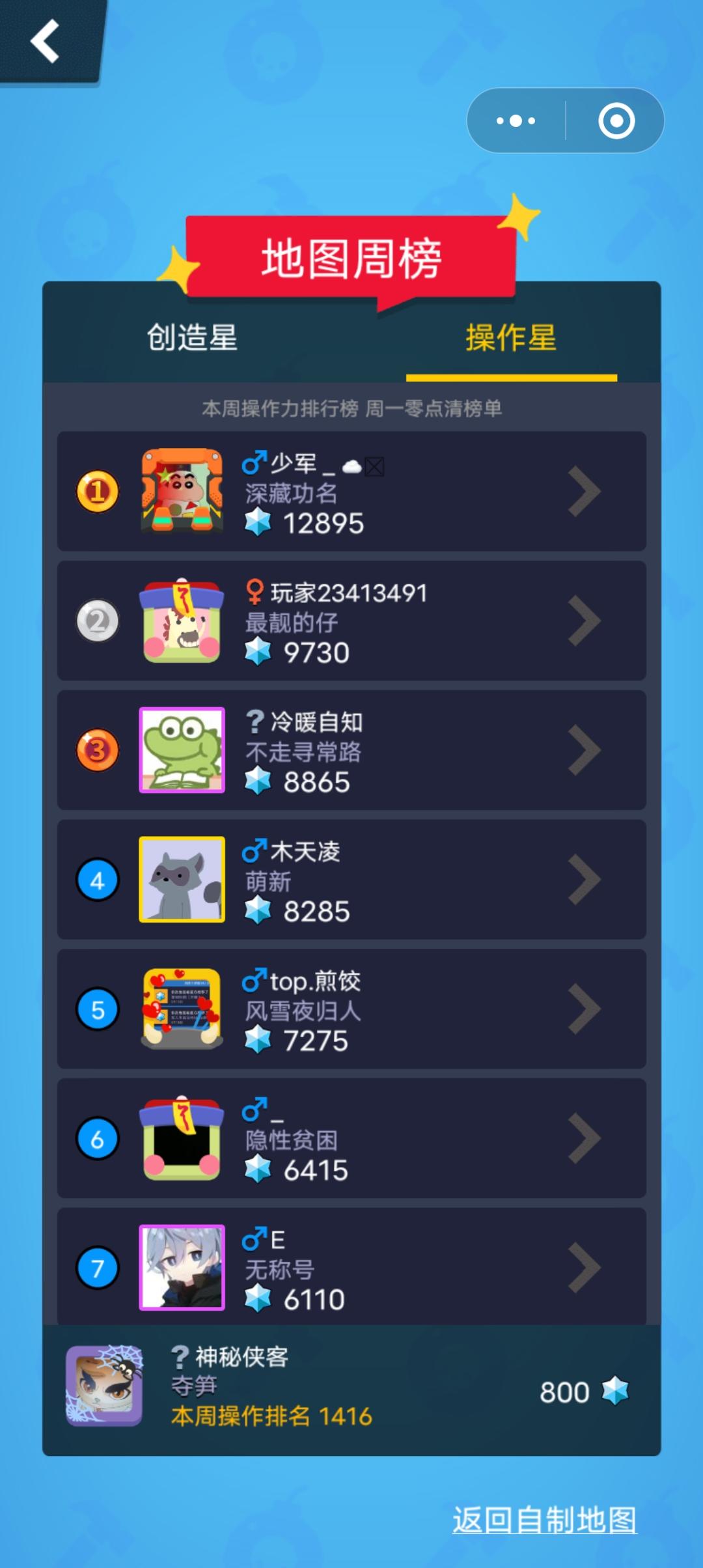Tap the 返回自制地图 link
The image size is (703, 1568).
click(545, 1520)
